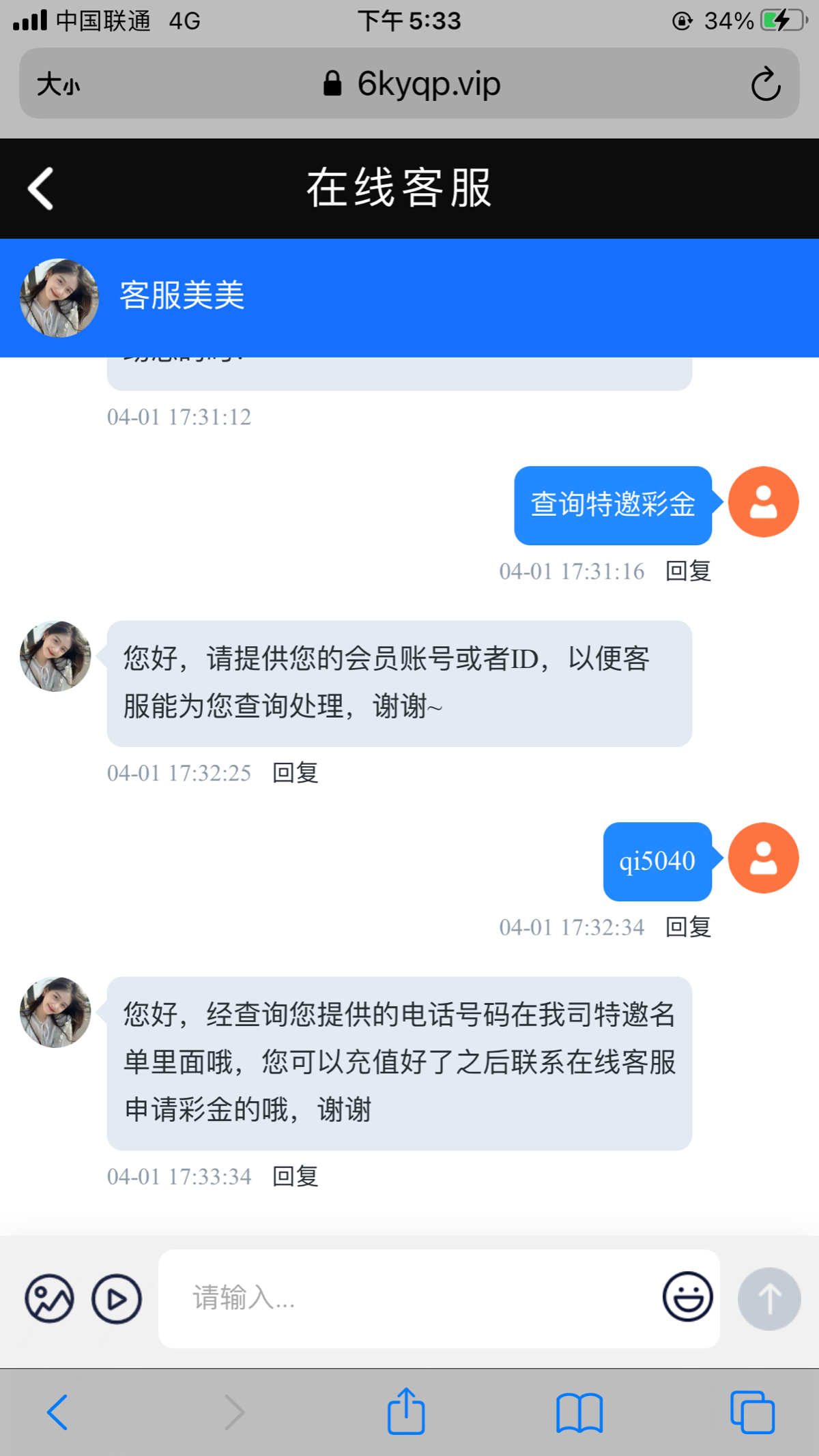This screenshot has width=819, height=1456.
Task: Tap the orange user avatar beside qi5040 message
Action: [763, 859]
